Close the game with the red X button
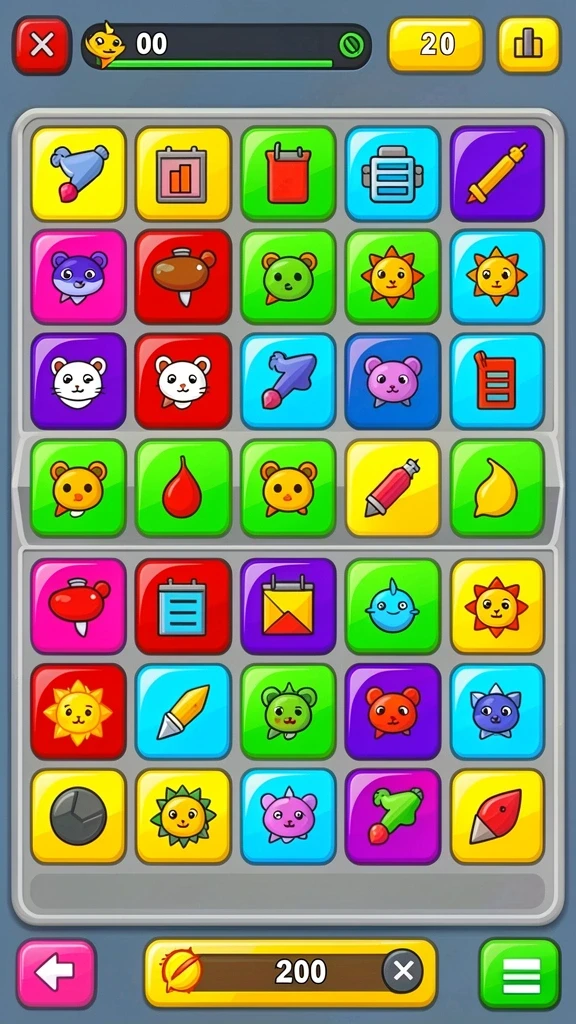This screenshot has width=576, height=1024. (x=42, y=45)
